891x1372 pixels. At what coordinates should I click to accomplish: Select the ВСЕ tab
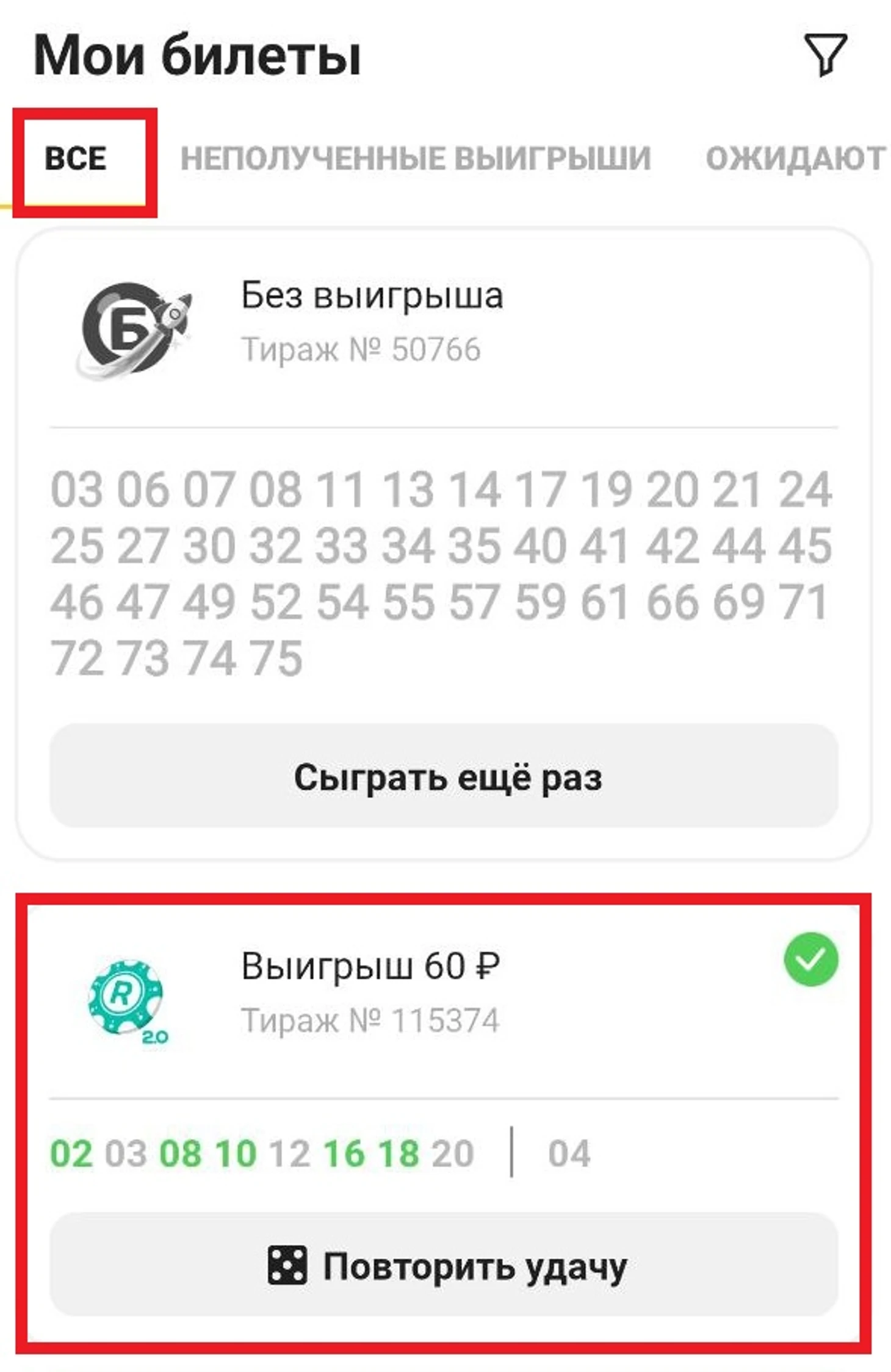tap(76, 159)
